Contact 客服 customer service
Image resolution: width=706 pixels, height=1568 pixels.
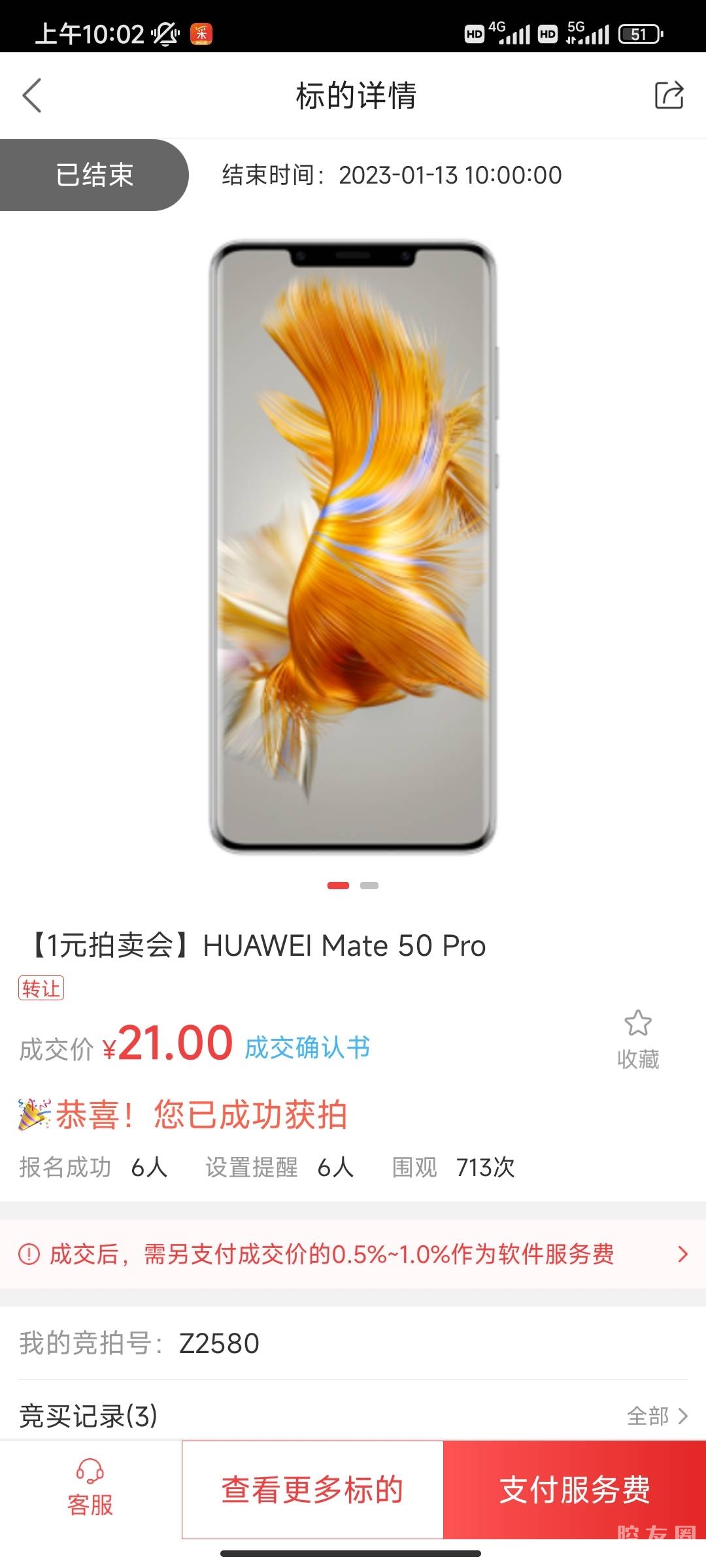point(90,1489)
